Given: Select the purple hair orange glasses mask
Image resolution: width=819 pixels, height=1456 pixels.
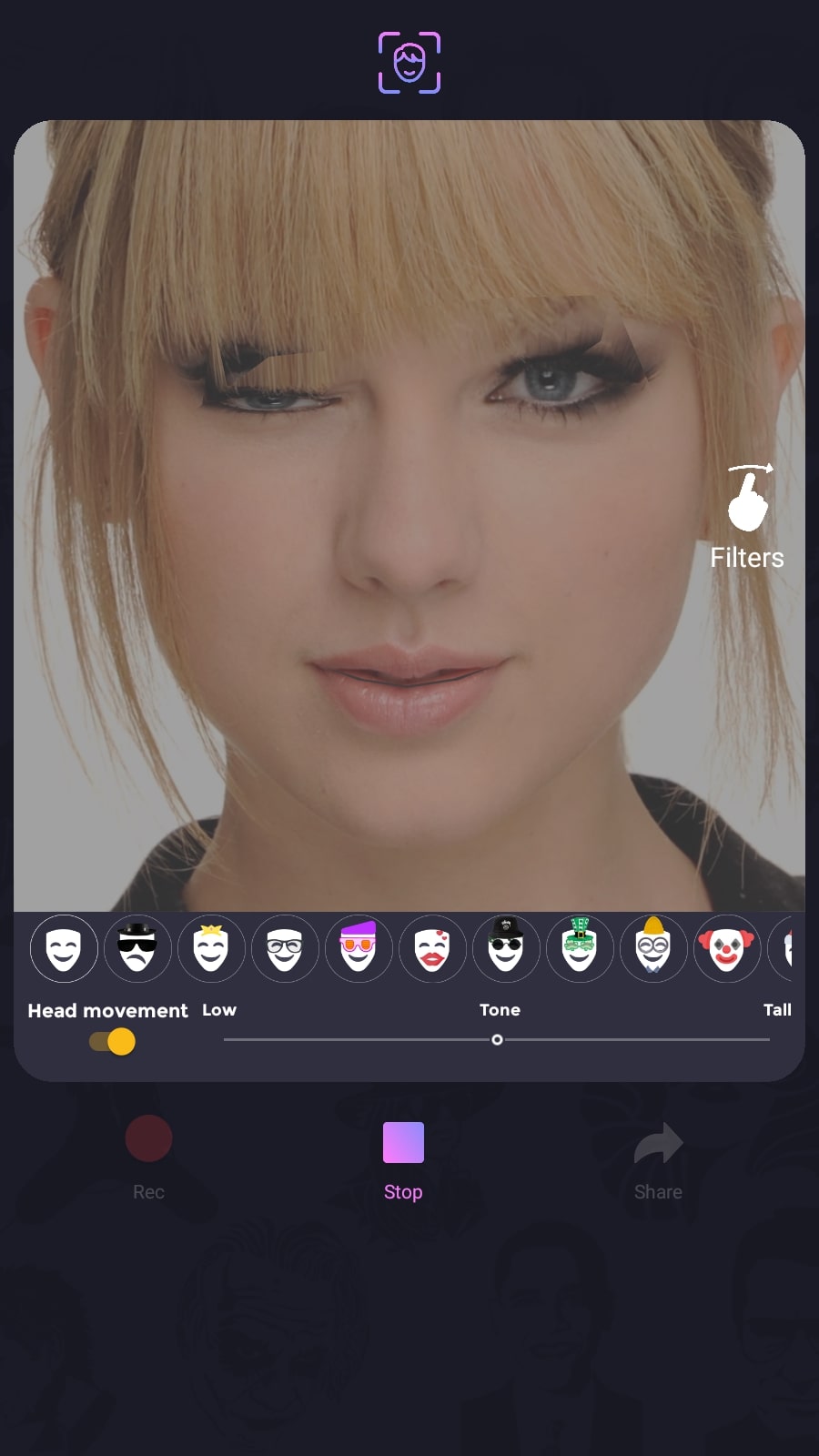Looking at the screenshot, I should coord(359,949).
